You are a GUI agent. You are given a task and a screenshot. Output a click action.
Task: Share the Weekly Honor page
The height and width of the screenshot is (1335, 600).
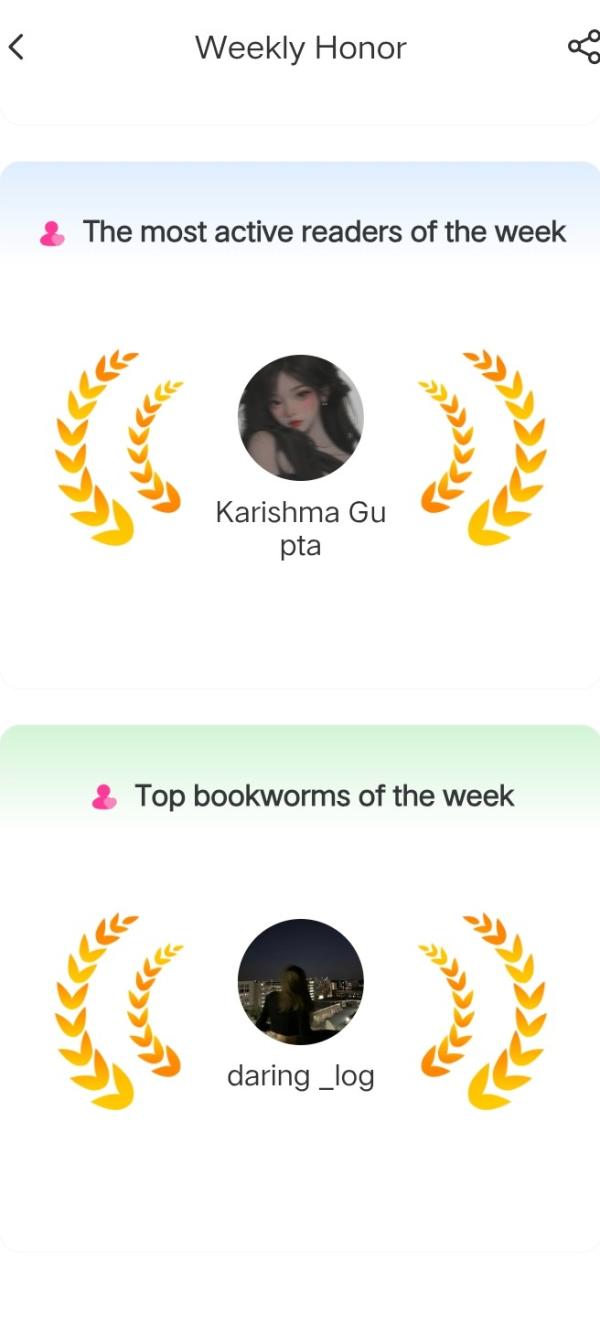(583, 47)
